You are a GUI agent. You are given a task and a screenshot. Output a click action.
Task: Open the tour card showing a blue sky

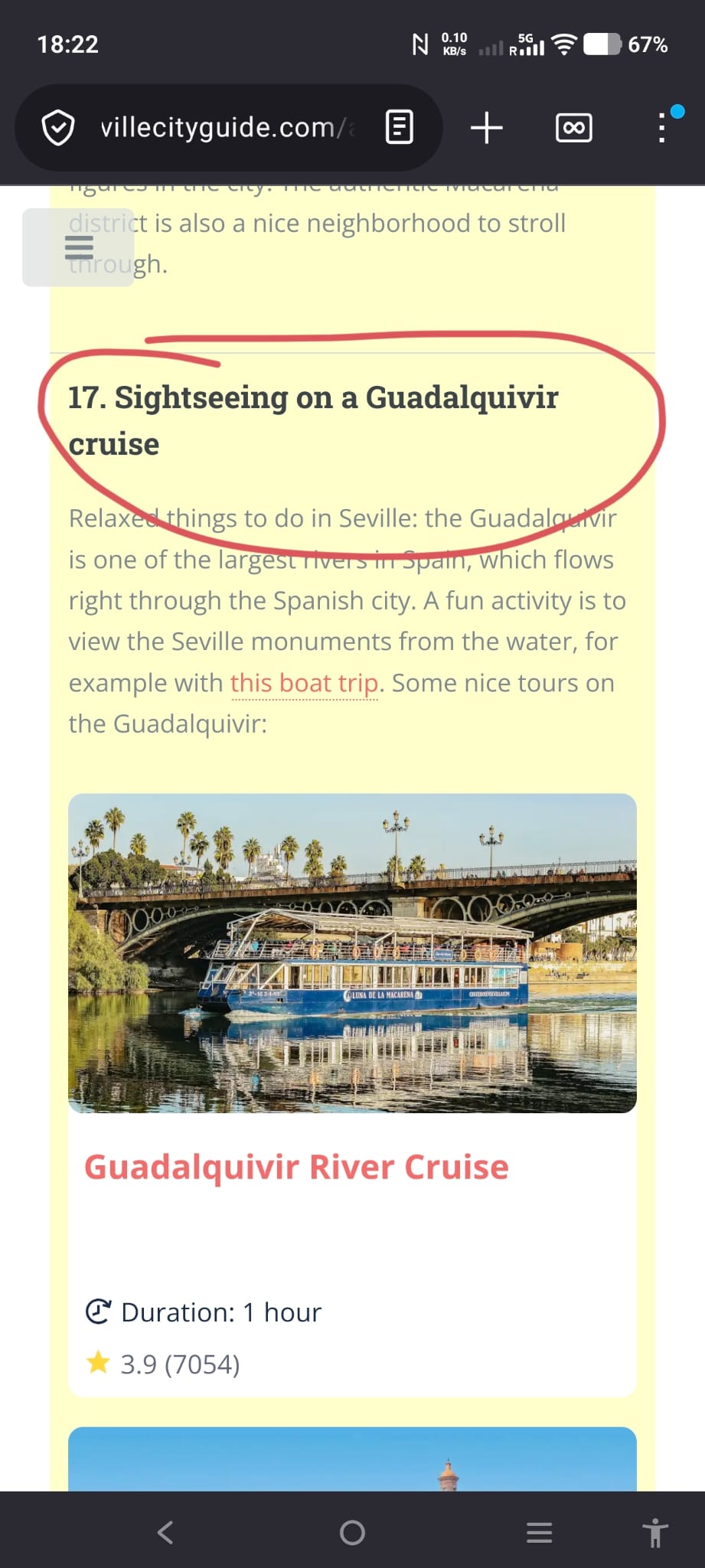pos(352,1459)
